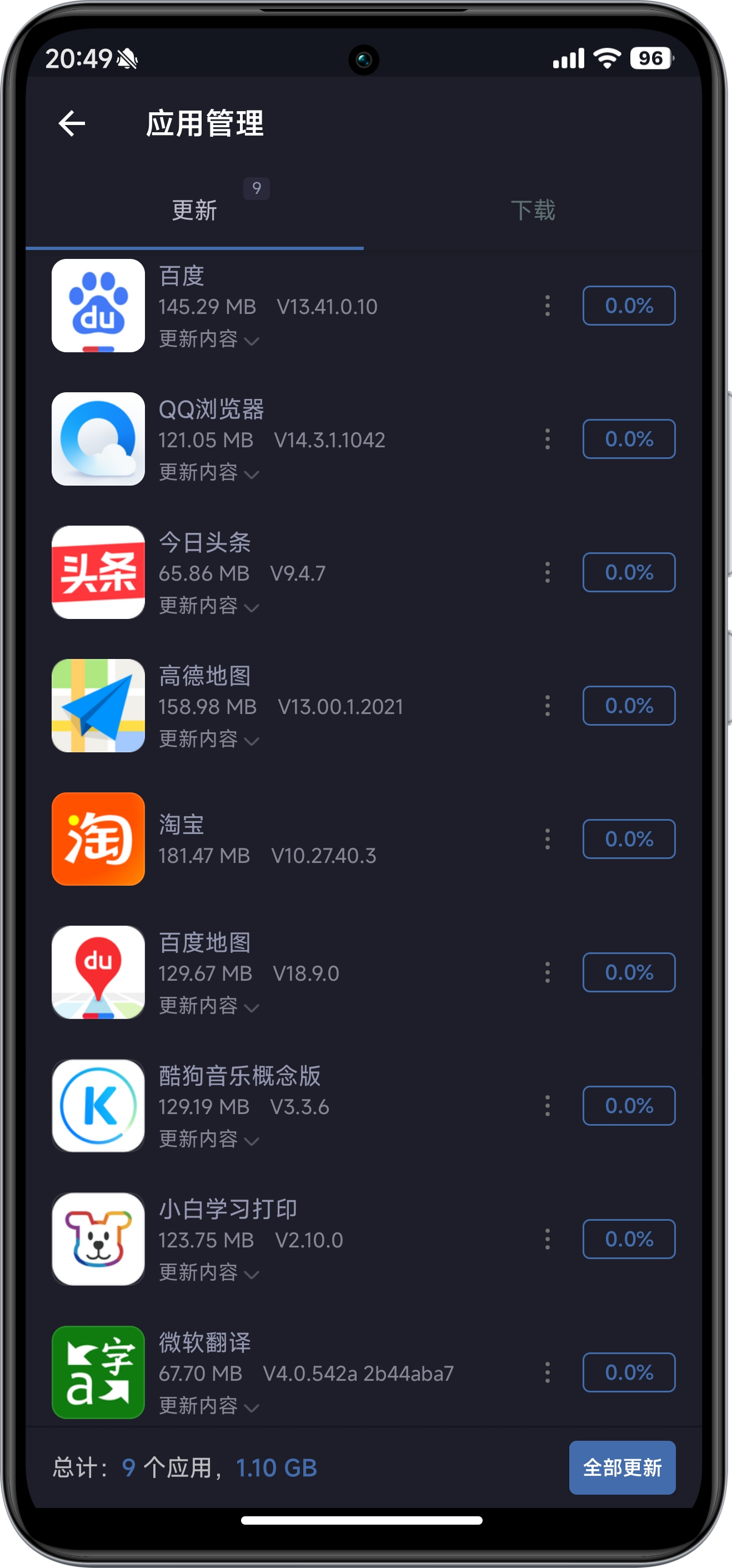Tap the 全部更新 button
This screenshot has height=1568, width=732.
point(622,1467)
